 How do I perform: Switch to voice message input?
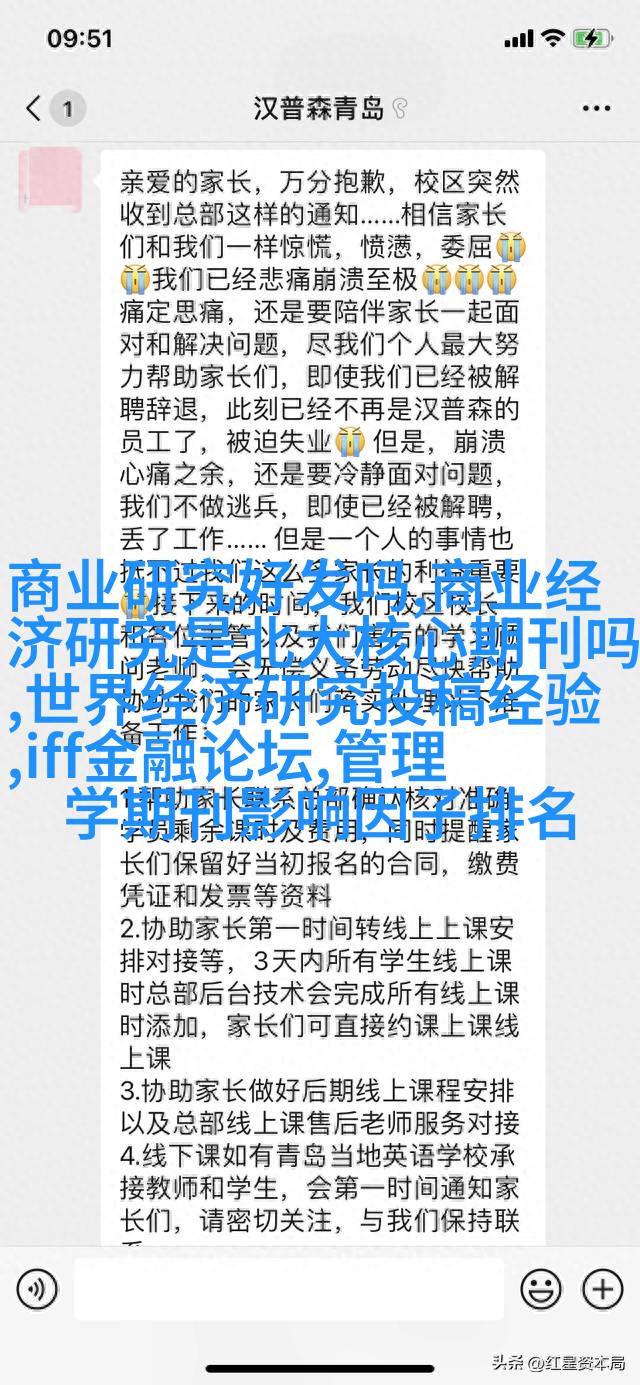coord(37,1288)
